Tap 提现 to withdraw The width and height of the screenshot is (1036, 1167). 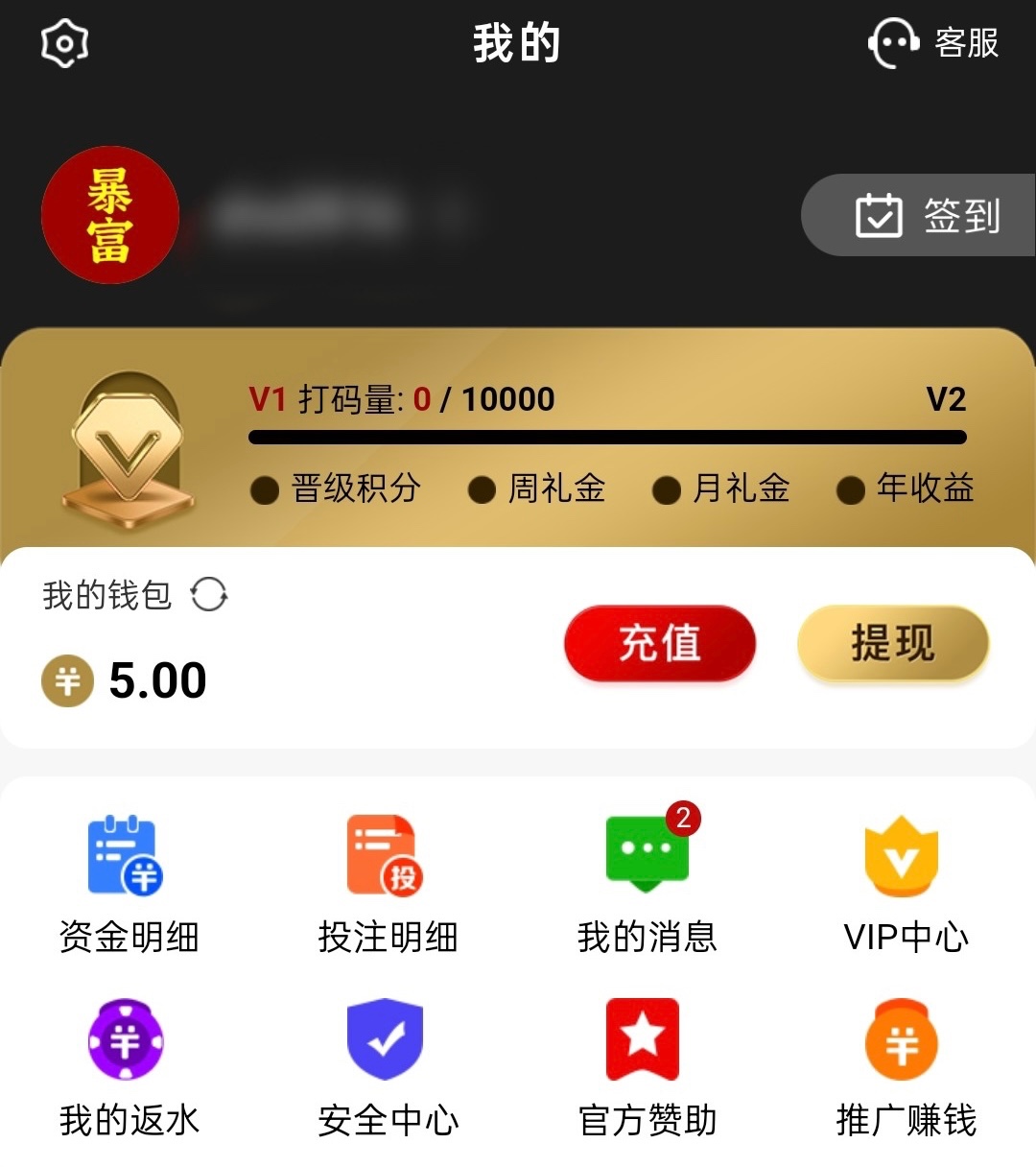pos(892,643)
